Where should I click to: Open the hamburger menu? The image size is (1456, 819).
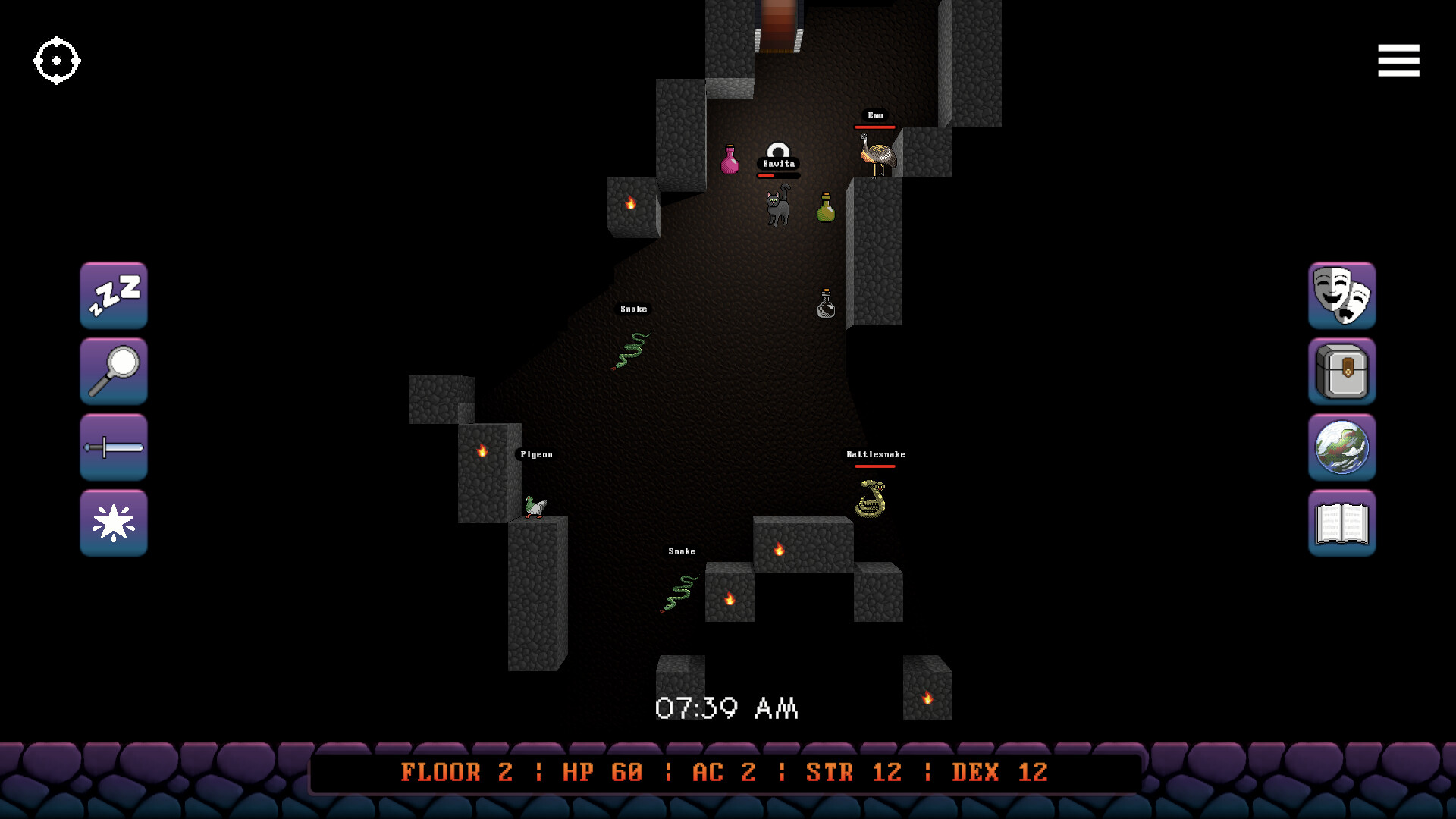[x=1398, y=61]
